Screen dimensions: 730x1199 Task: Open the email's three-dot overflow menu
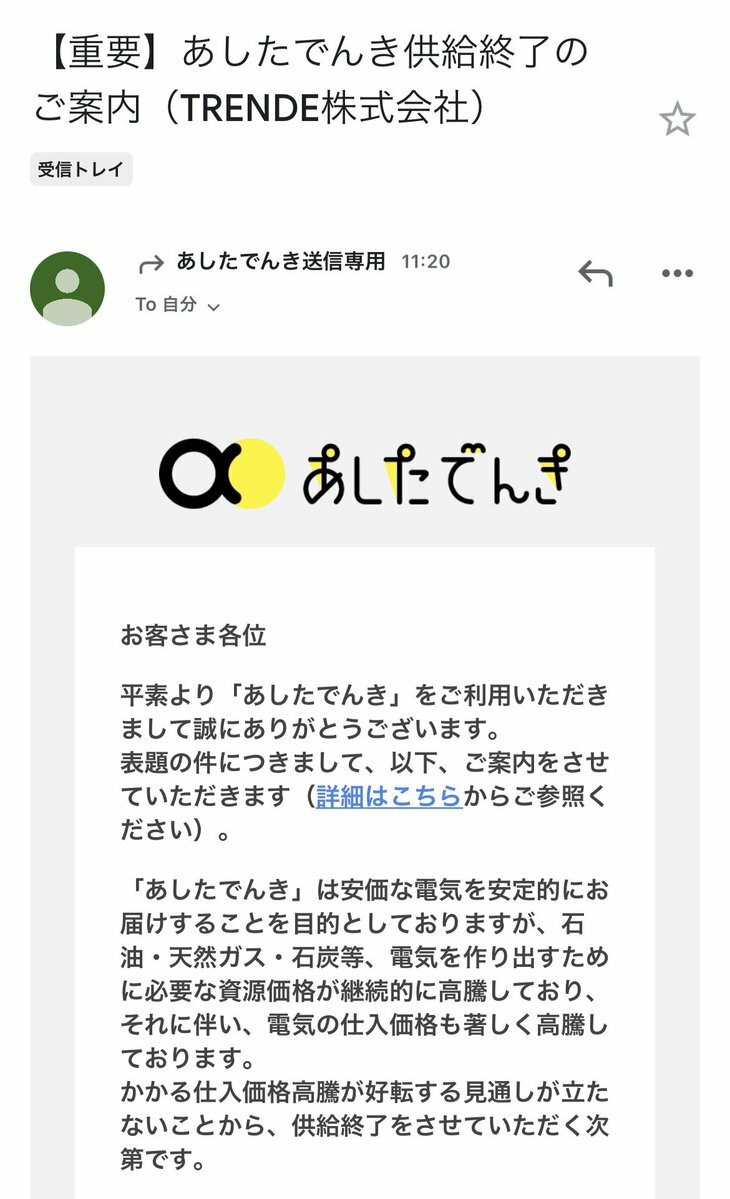pos(677,273)
